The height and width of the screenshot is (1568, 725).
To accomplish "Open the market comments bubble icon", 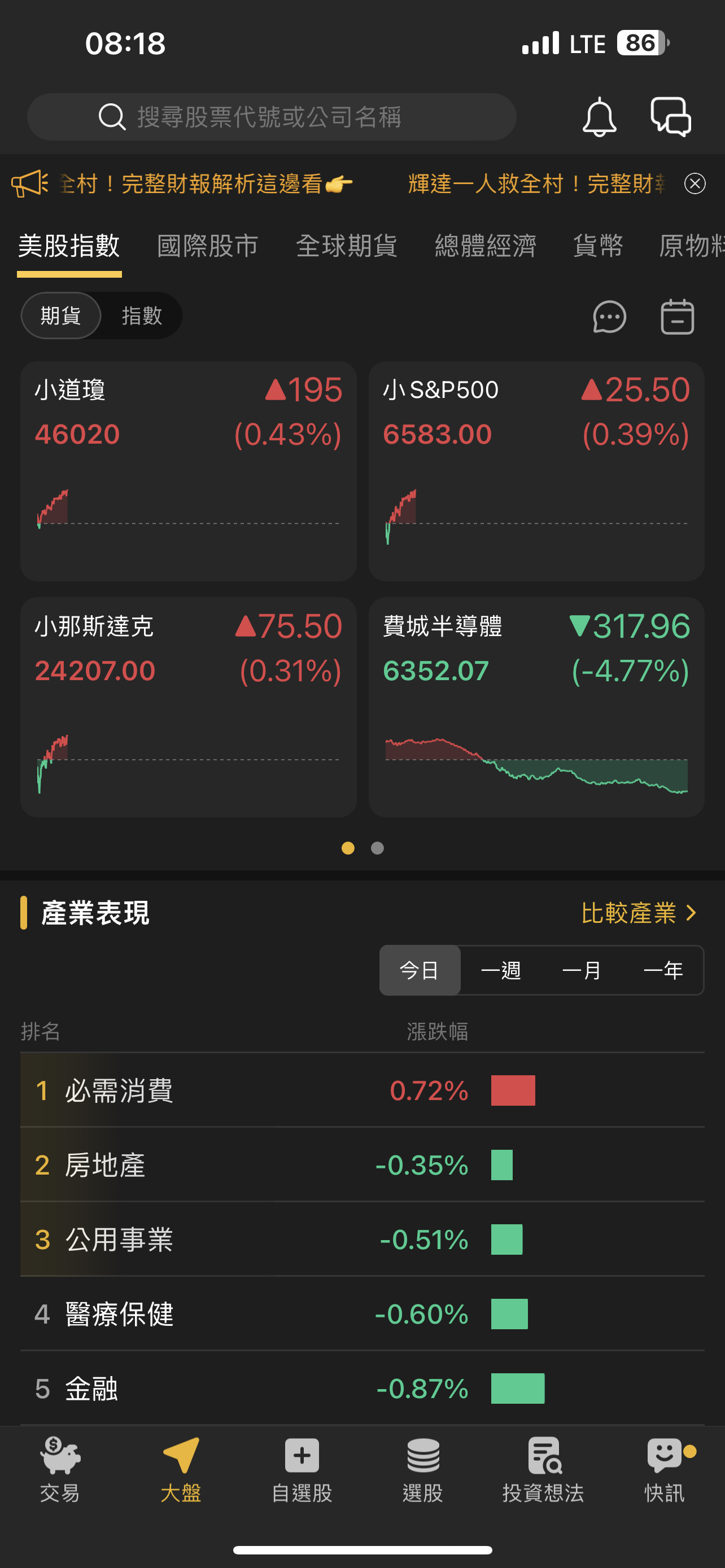I will point(609,317).
